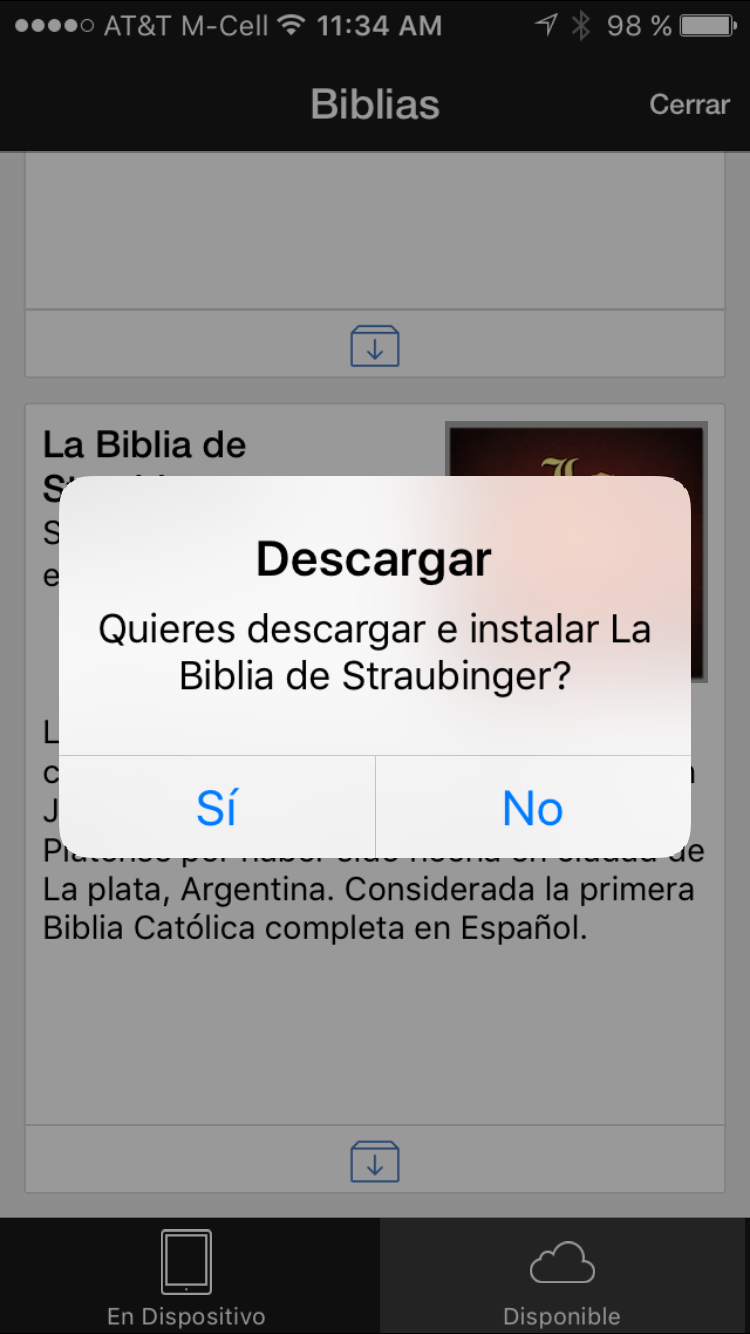This screenshot has width=750, height=1334.
Task: Confirm download by tapping Sí
Action: pos(217,807)
